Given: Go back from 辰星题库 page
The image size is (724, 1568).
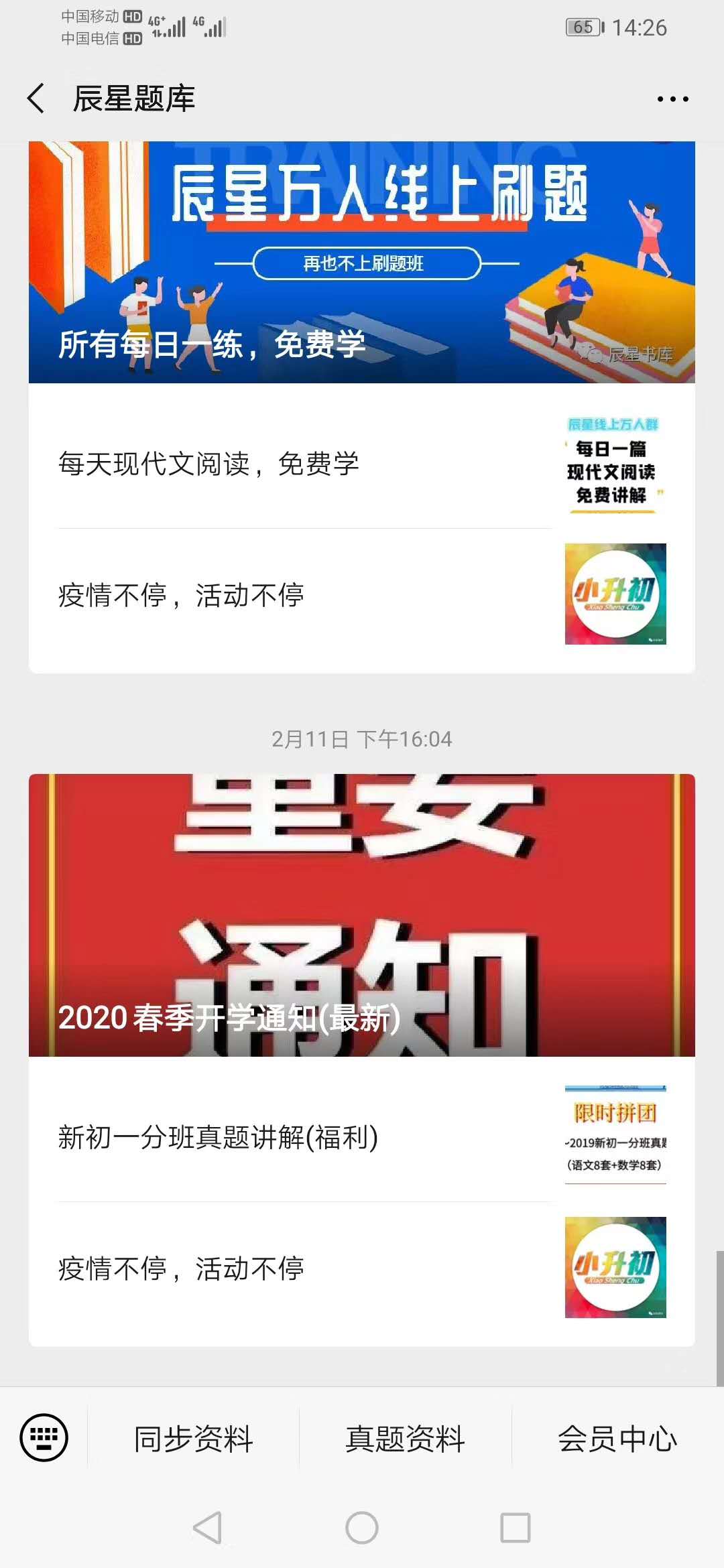Looking at the screenshot, I should [x=36, y=99].
